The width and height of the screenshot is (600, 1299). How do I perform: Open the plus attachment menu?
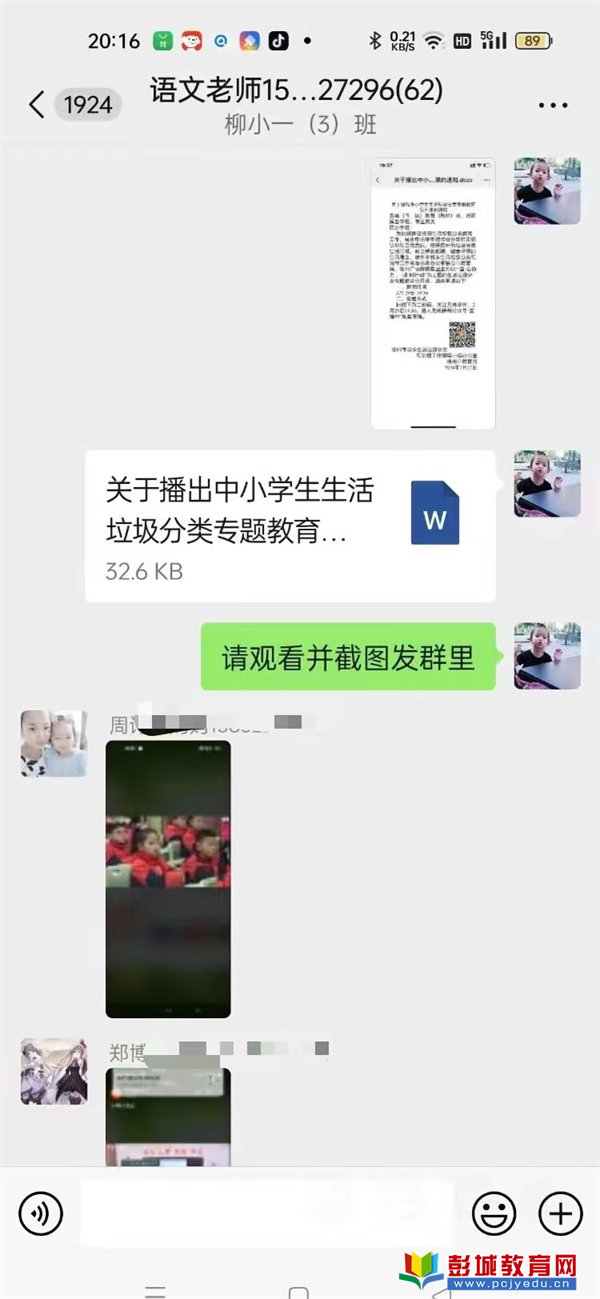560,1213
